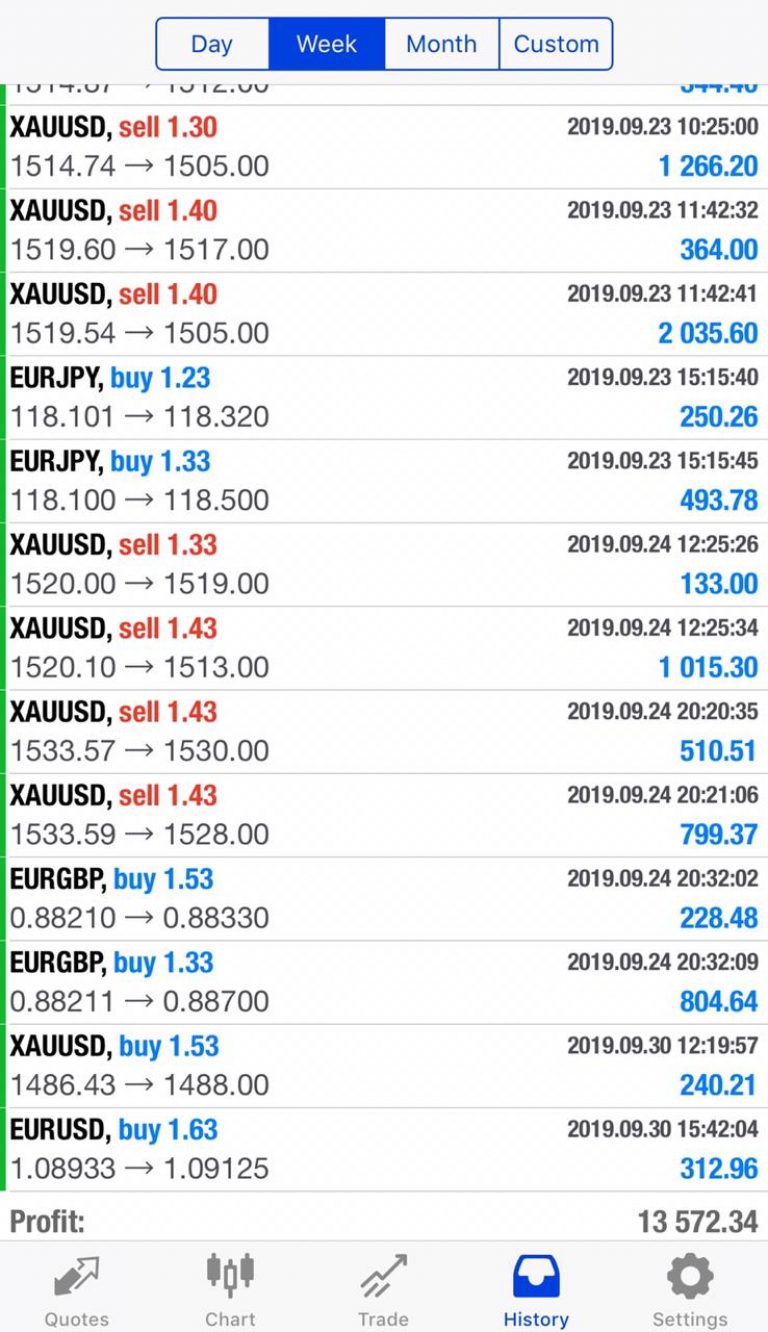Open the XAUUSD sell 1.33 trade with profit 133.00
Image resolution: width=768 pixels, height=1332 pixels.
[x=384, y=564]
